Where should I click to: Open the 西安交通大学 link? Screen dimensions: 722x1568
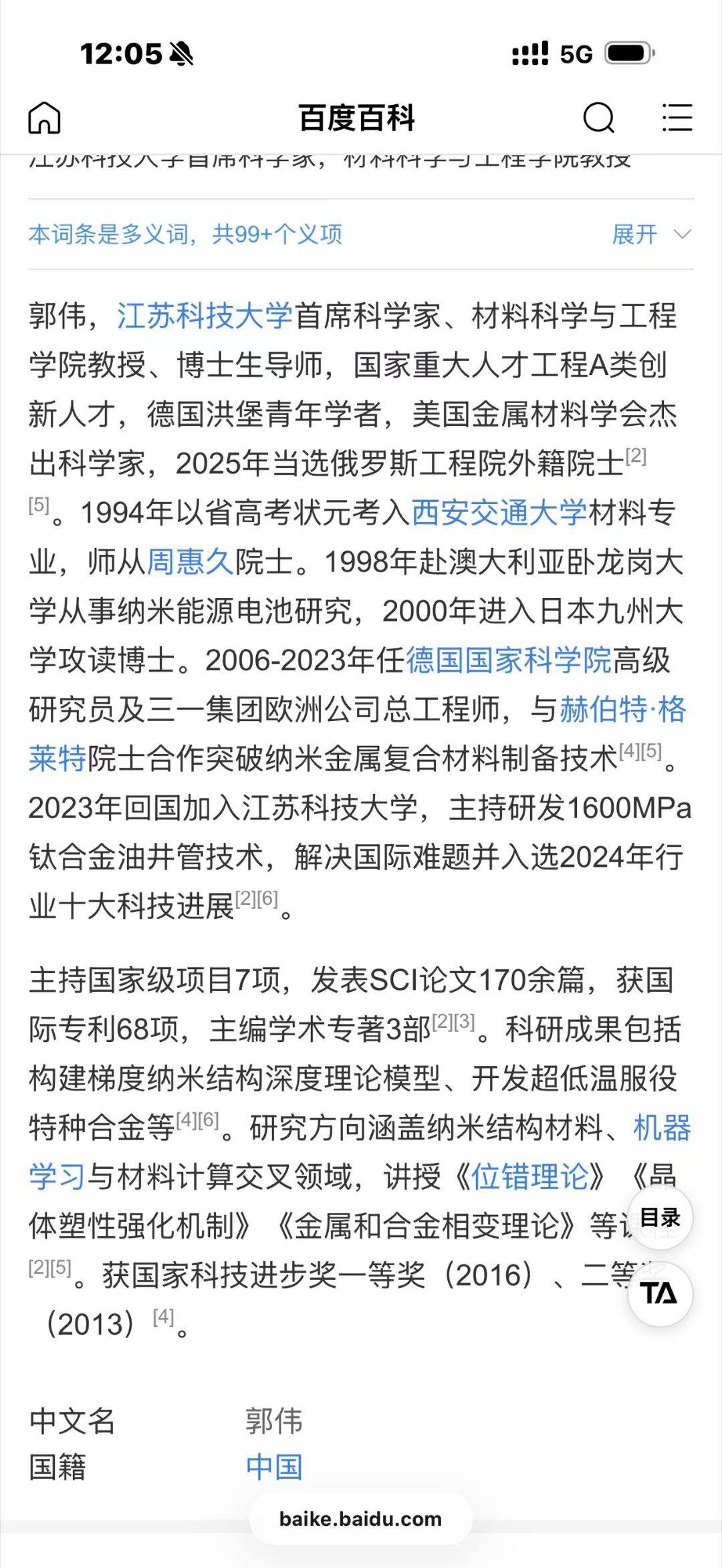[x=499, y=513]
